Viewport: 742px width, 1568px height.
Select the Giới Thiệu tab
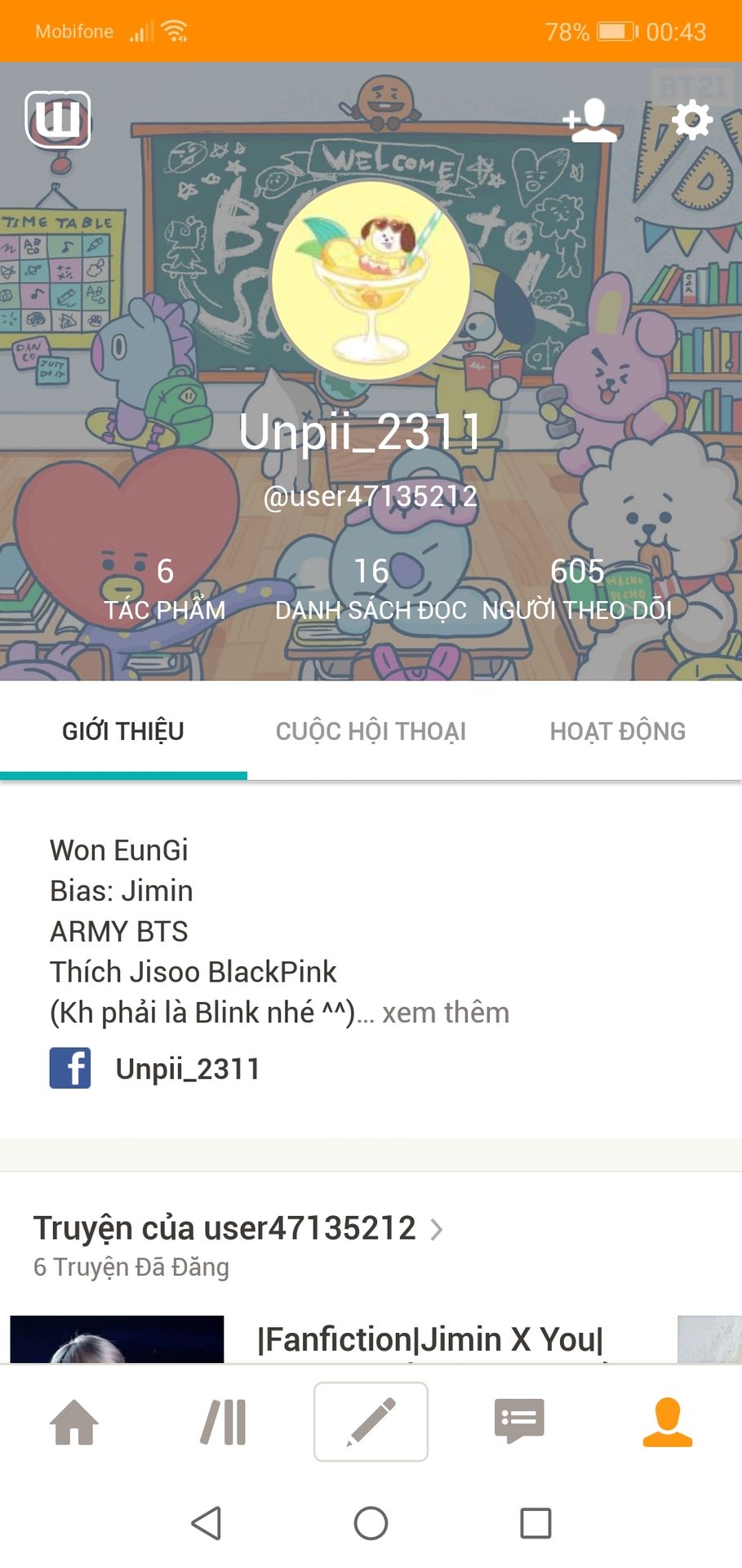pos(123,731)
